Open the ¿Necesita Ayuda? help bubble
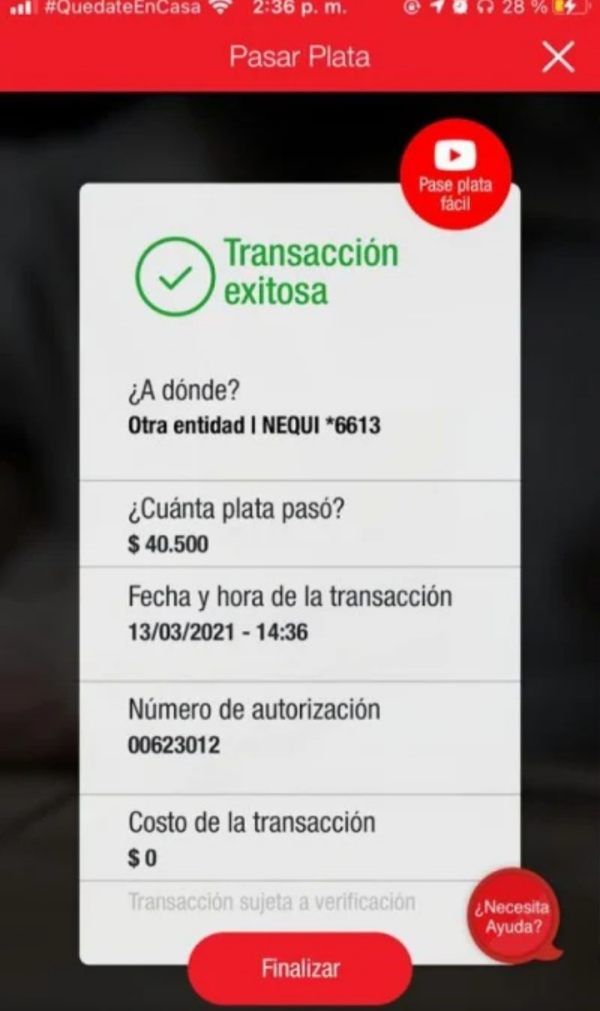Viewport: 600px width, 1011px height. click(x=514, y=916)
